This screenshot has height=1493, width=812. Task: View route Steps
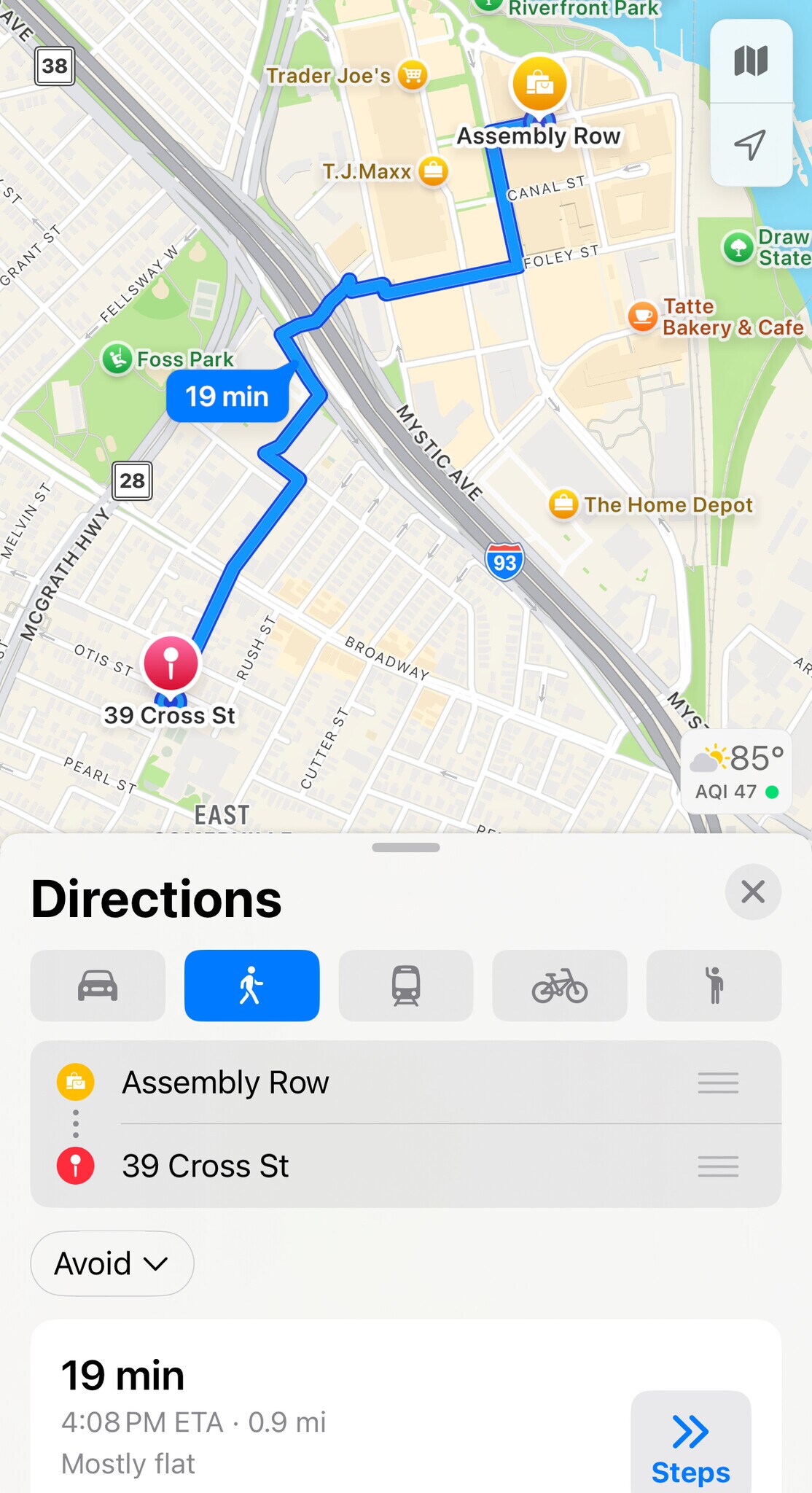(690, 1445)
